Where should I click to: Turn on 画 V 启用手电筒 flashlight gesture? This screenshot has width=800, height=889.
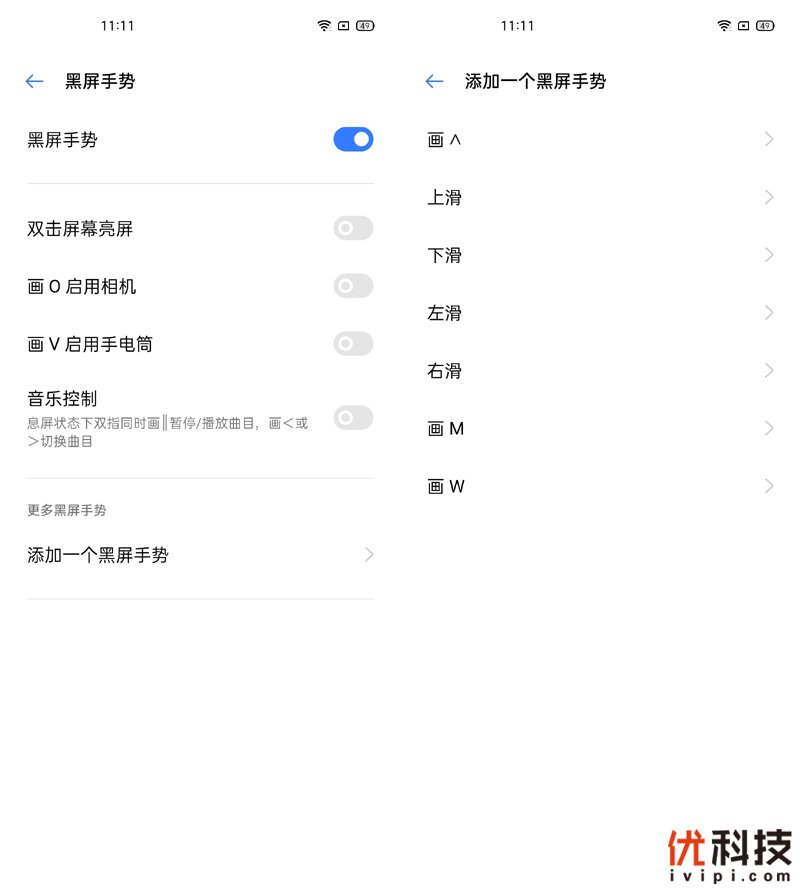[352, 344]
